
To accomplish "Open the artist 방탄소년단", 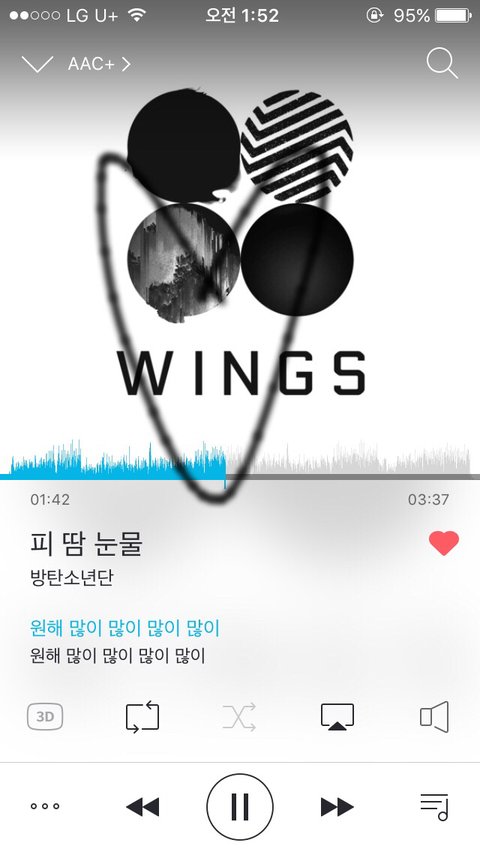I will [72, 577].
